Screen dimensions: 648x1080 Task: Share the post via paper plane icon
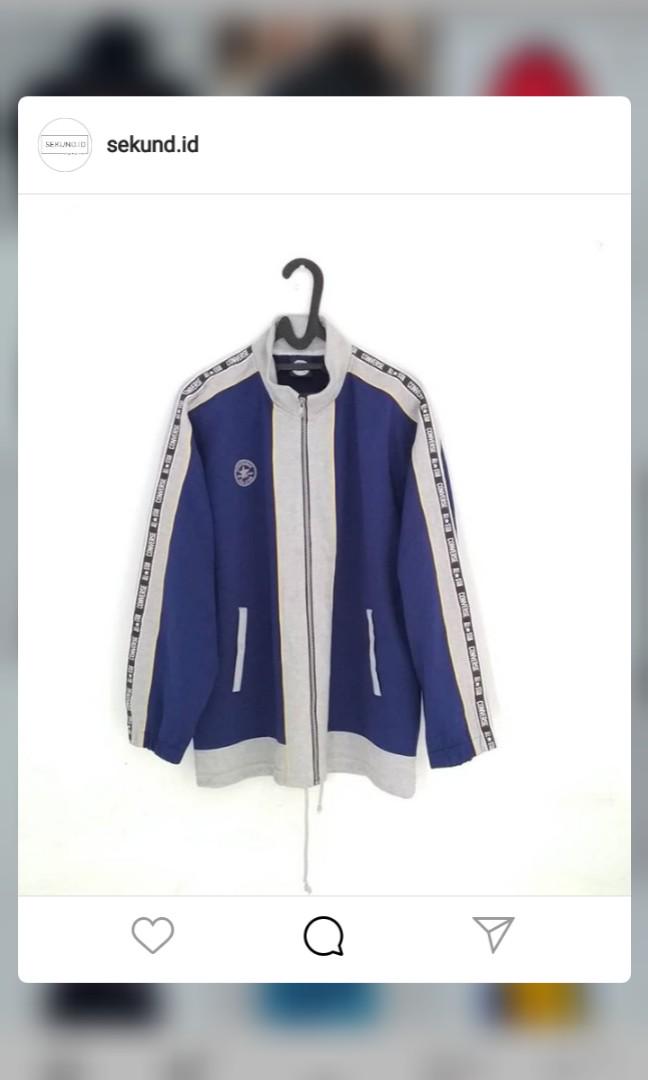(493, 934)
